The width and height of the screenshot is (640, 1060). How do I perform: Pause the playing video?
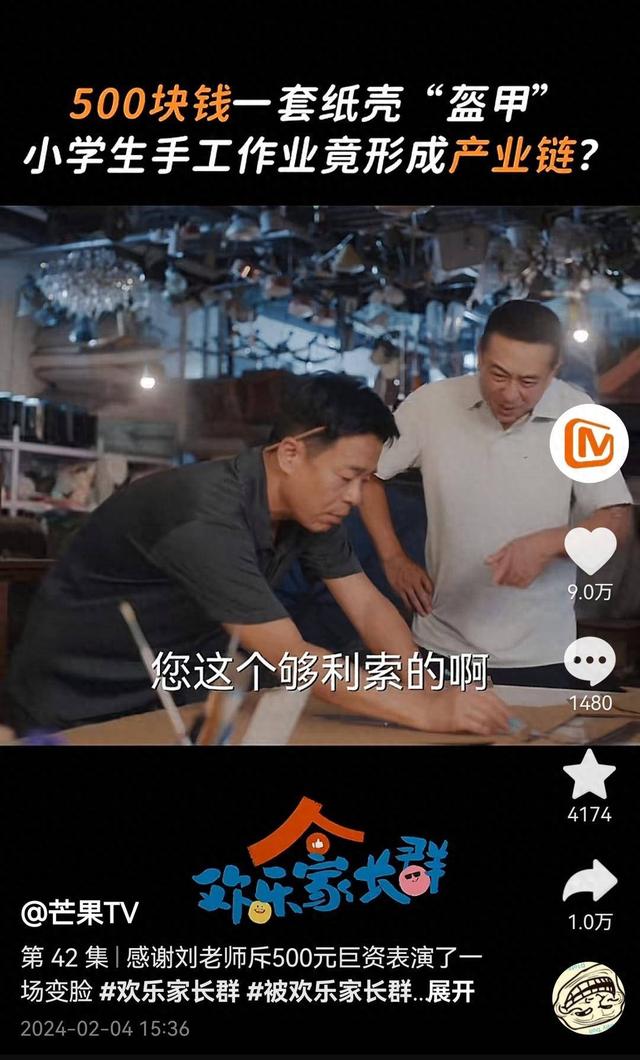click(x=320, y=475)
